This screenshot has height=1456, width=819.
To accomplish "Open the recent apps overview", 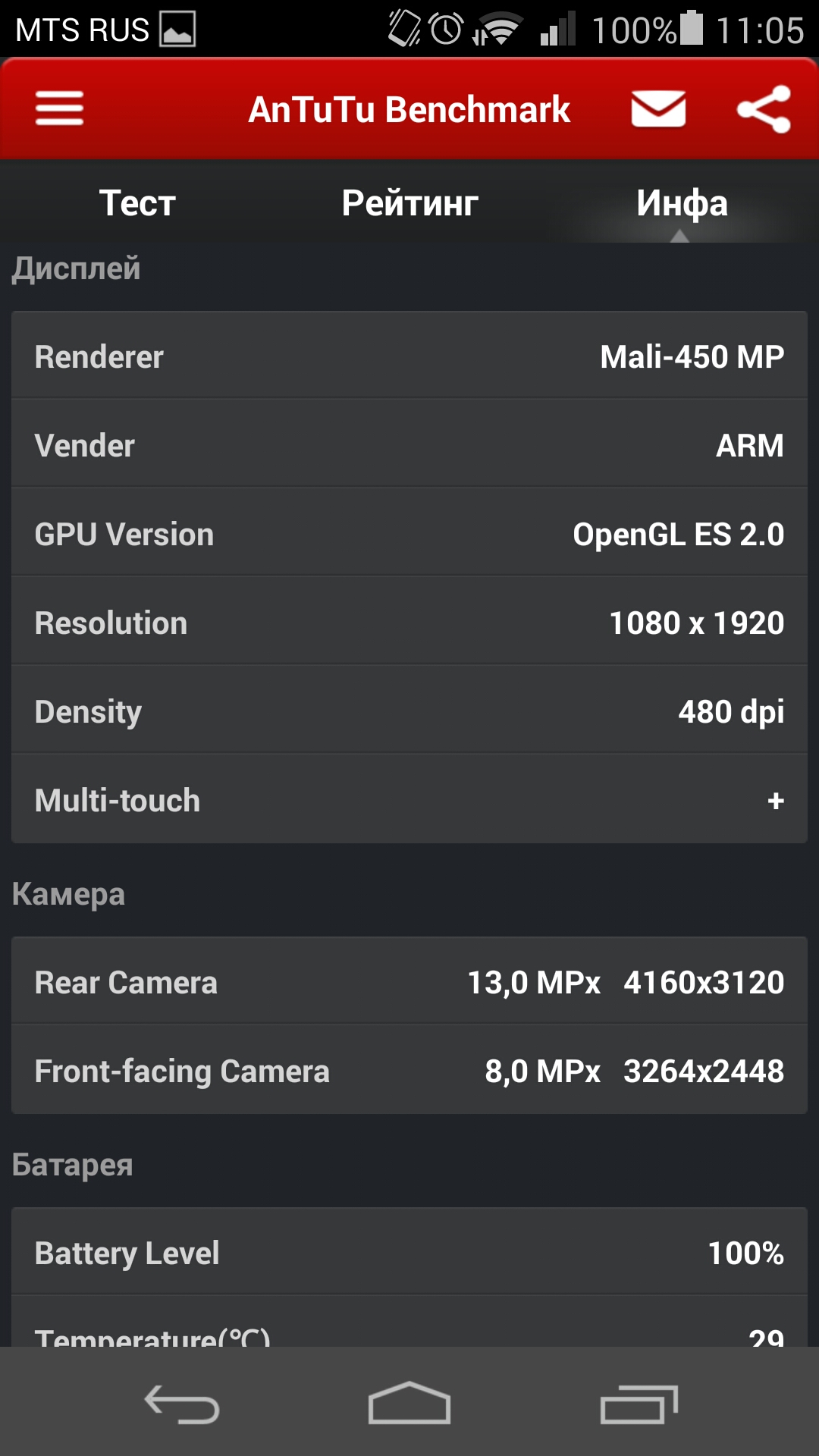I will click(x=639, y=1404).
